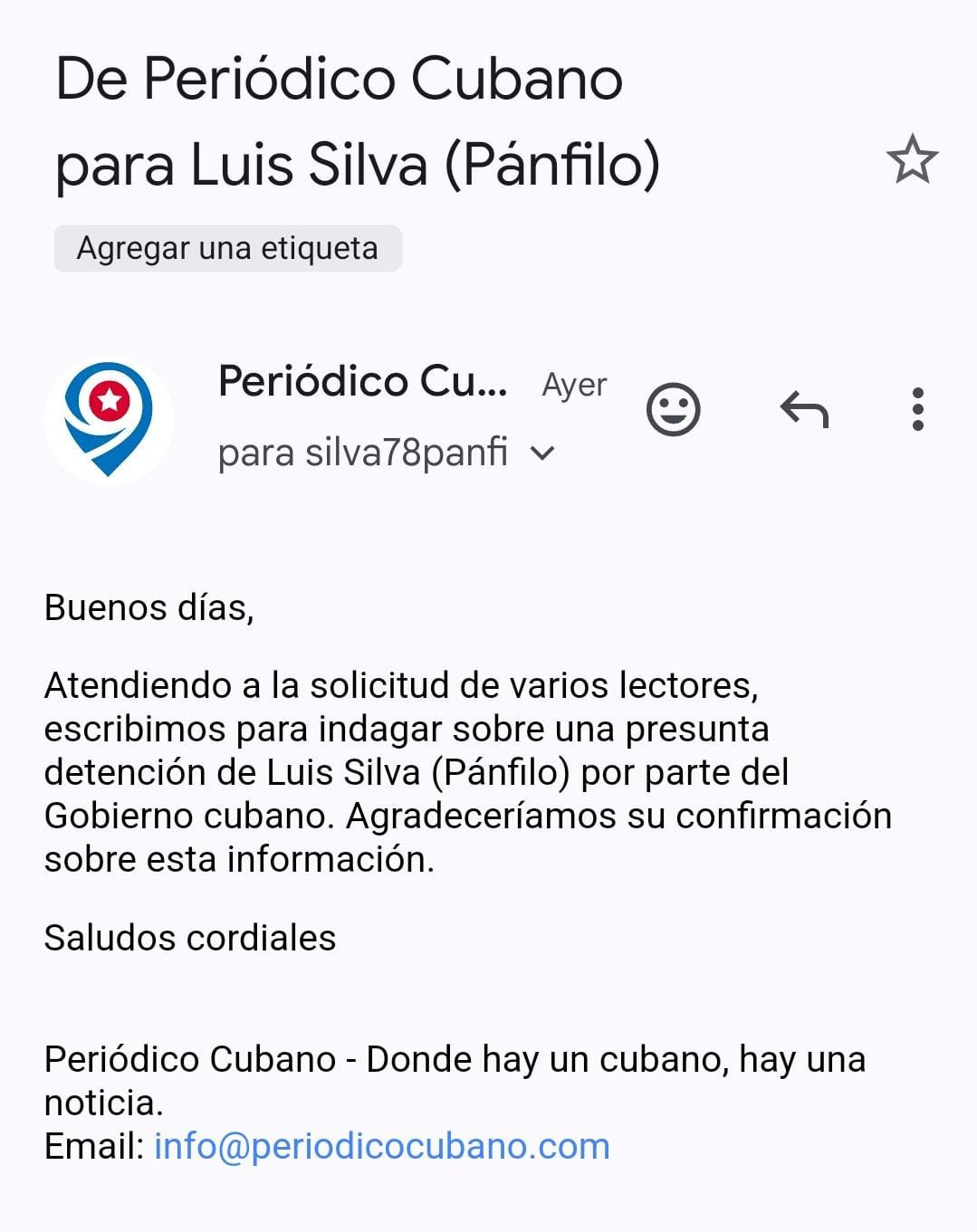Image resolution: width=977 pixels, height=1232 pixels.
Task: Add an emoji reaction to the email
Action: pos(673,409)
